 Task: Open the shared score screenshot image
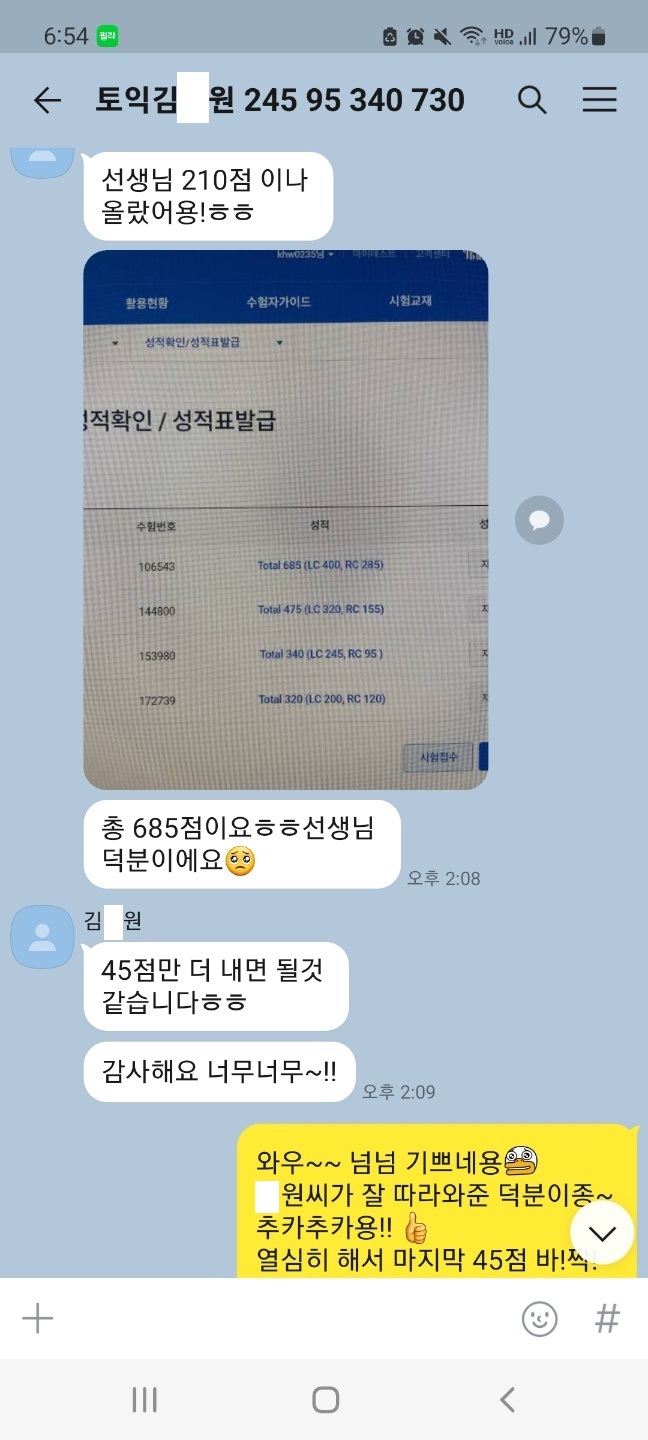coord(285,520)
